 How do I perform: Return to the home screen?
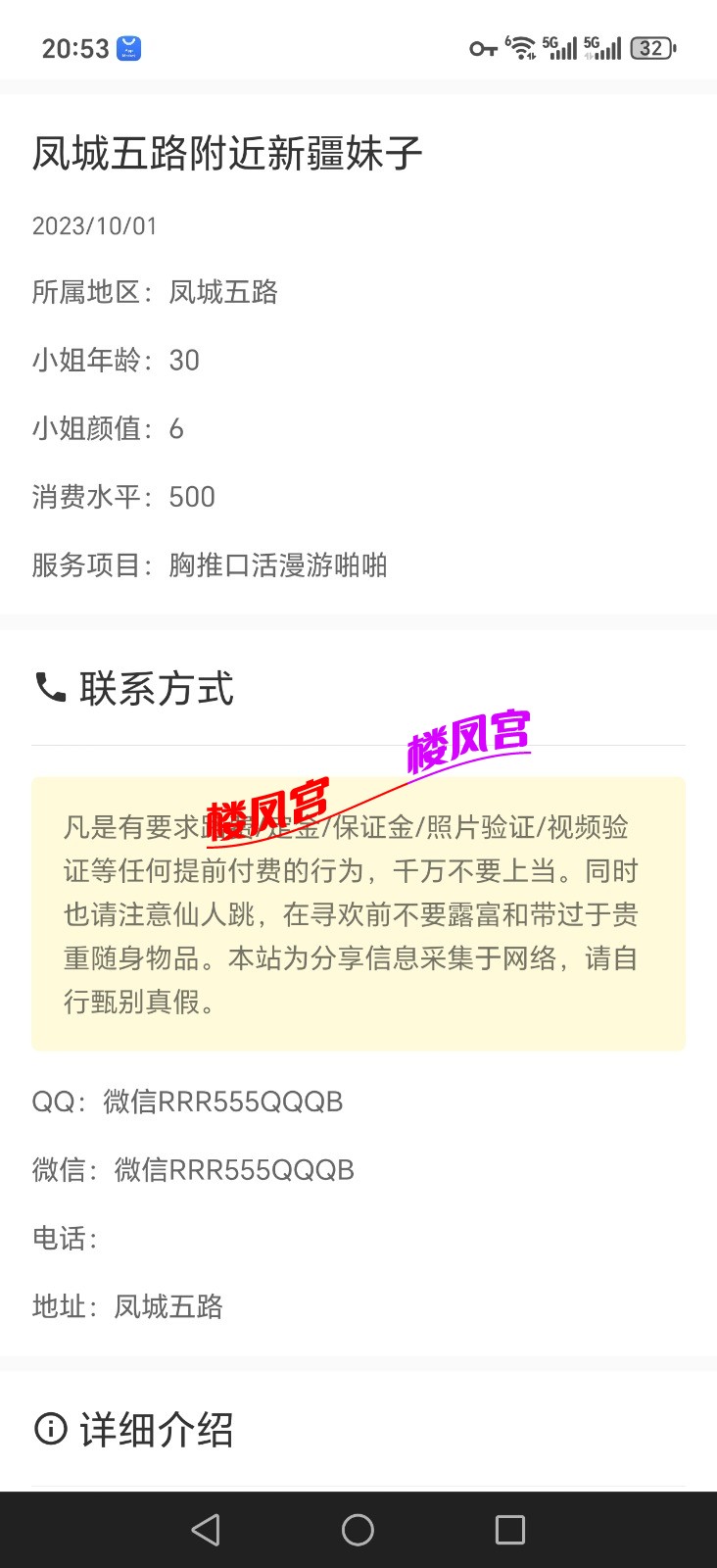point(358,1530)
